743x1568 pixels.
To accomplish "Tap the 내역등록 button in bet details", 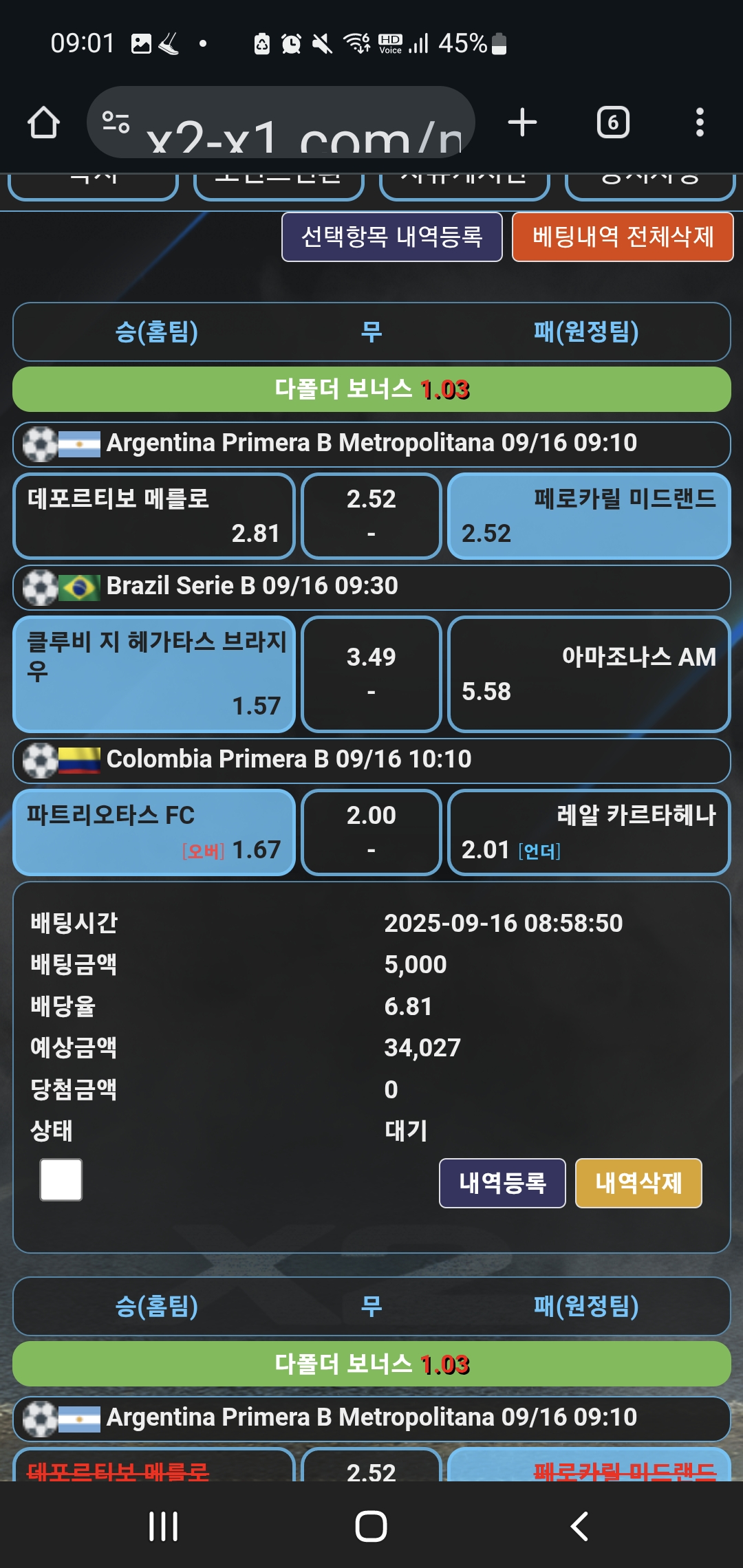I will pyautogui.click(x=502, y=1183).
